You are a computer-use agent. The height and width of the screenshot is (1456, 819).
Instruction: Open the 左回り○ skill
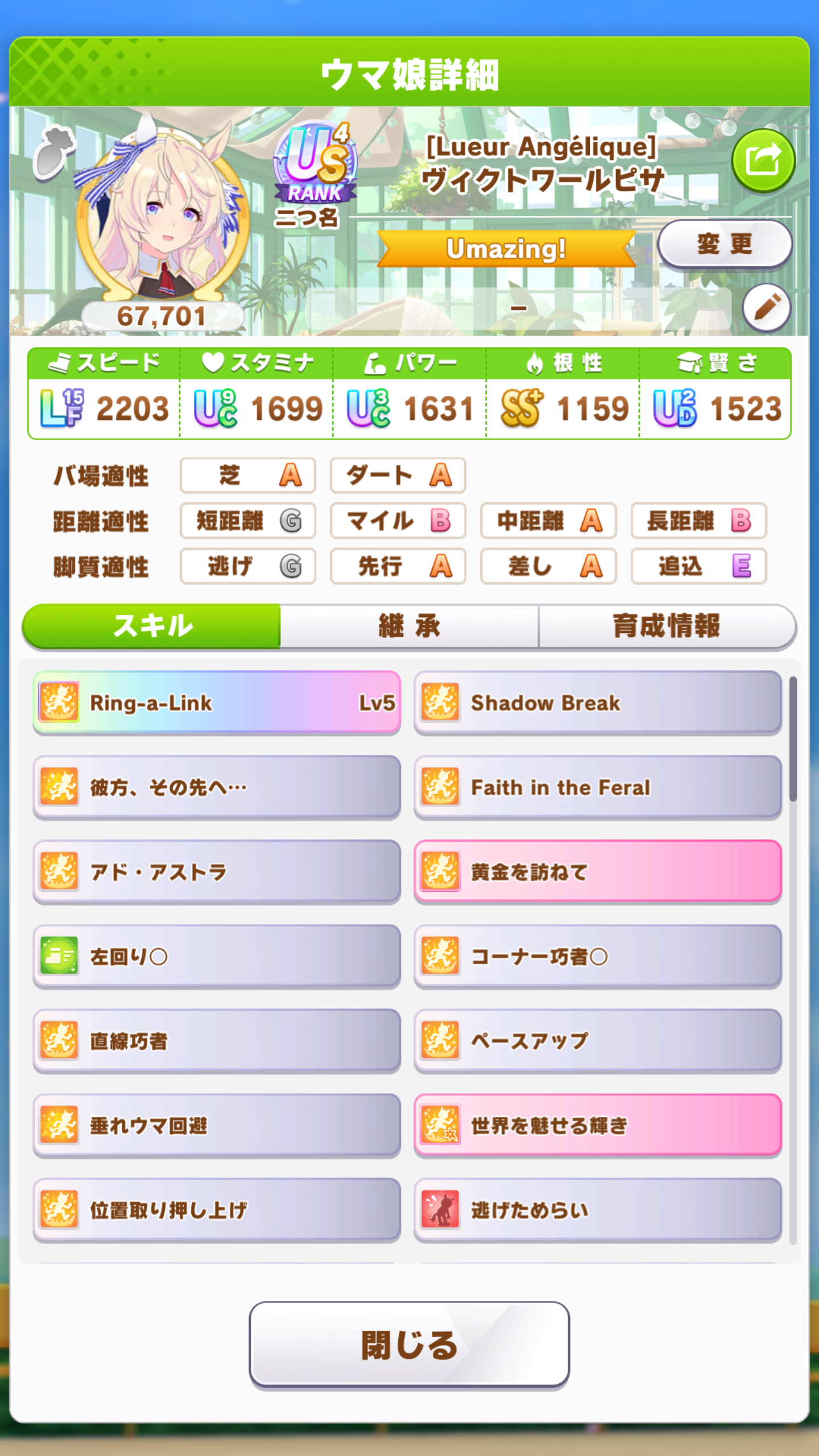(217, 957)
